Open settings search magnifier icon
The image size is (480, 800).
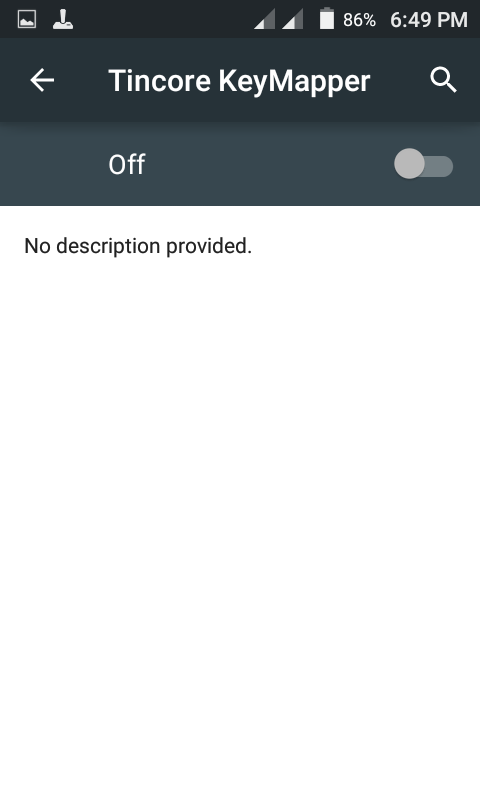pyautogui.click(x=443, y=80)
